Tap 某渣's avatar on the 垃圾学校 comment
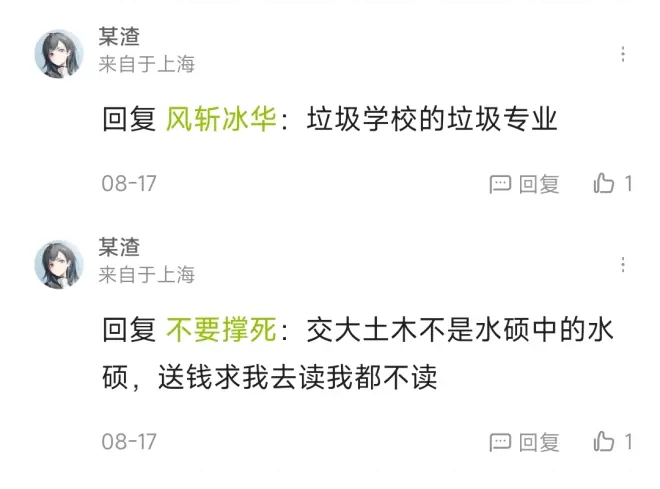 tap(59, 53)
